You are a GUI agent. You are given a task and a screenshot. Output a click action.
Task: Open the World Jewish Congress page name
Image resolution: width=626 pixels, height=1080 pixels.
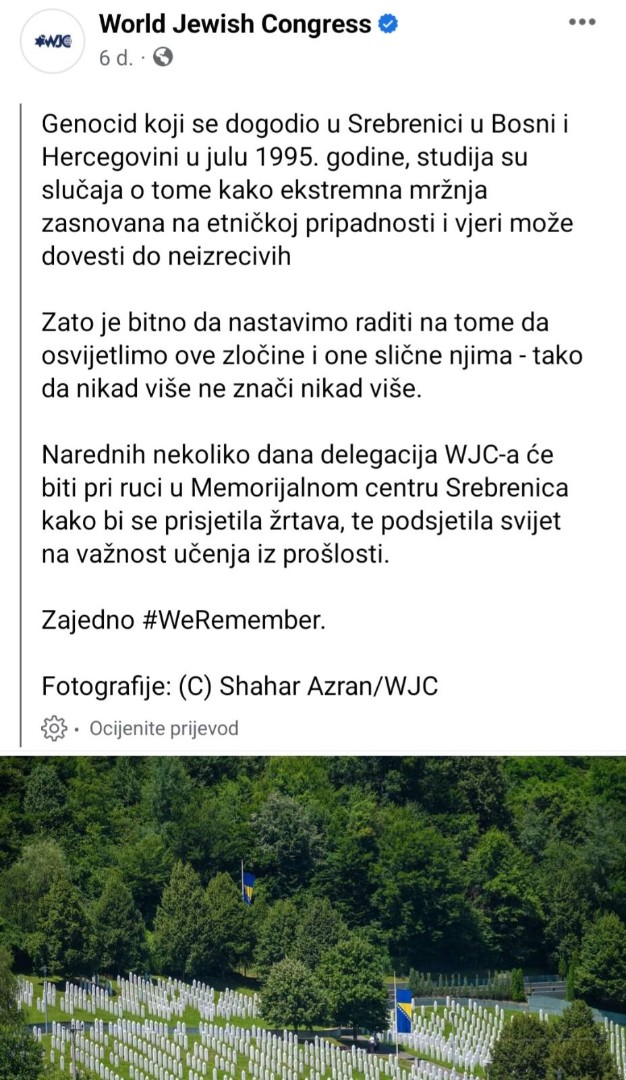pyautogui.click(x=236, y=24)
